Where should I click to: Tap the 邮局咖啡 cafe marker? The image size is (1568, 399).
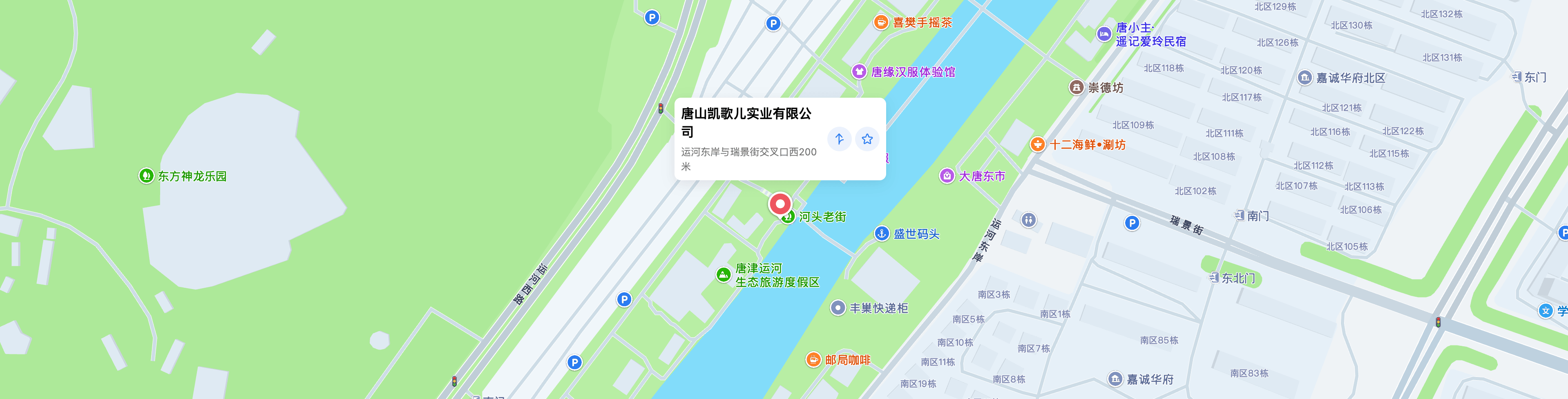813,360
